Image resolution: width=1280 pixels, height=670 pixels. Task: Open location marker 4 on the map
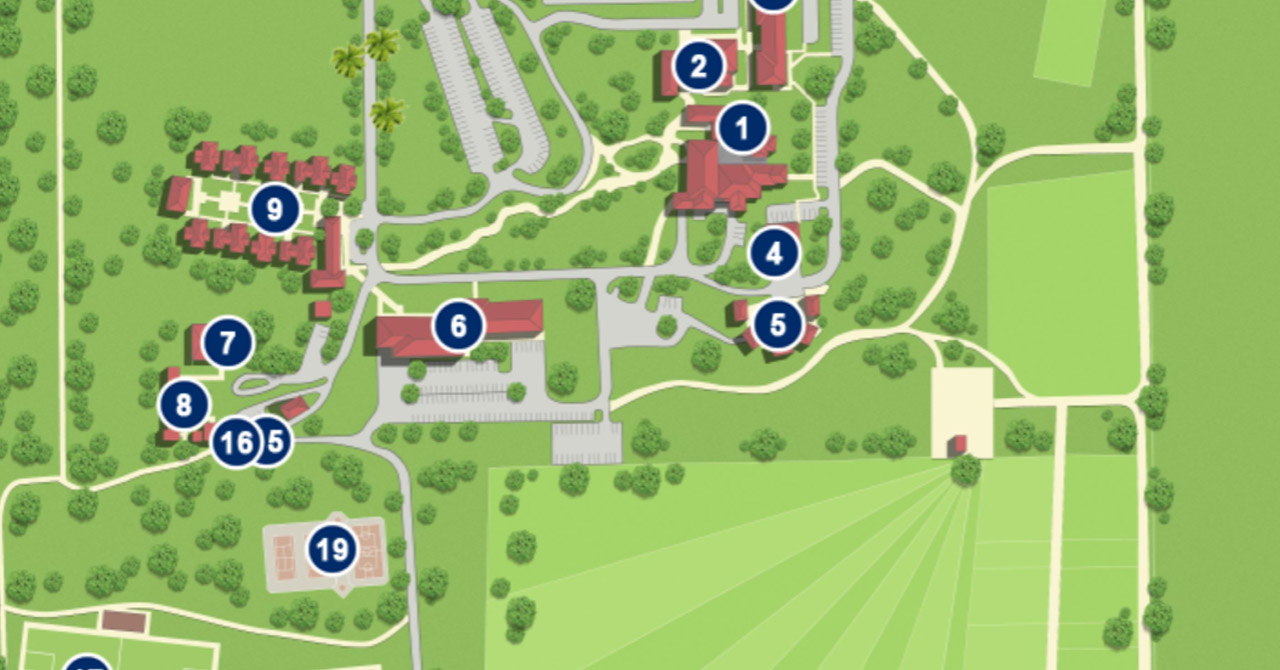point(774,253)
